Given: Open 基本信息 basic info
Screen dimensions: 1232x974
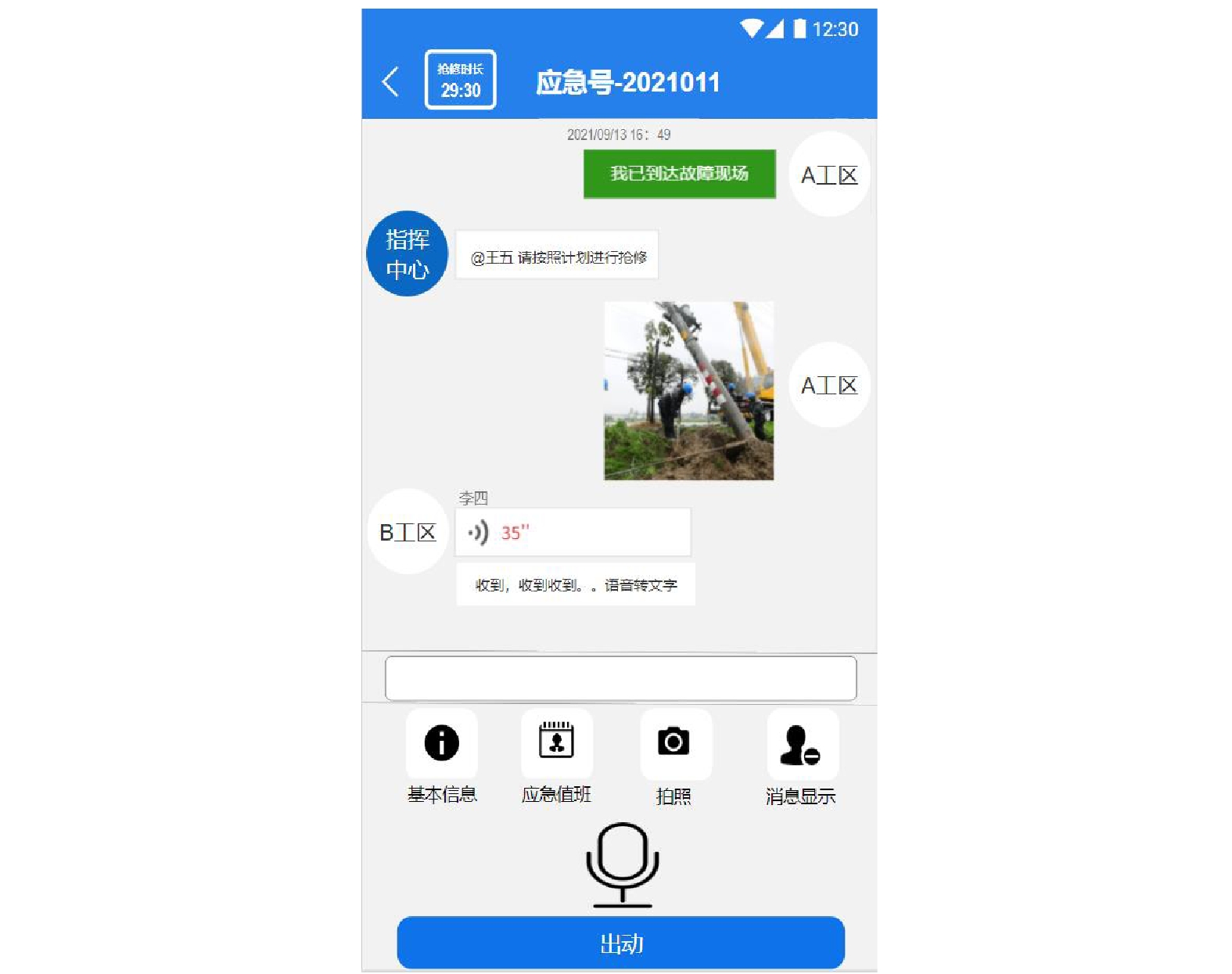Looking at the screenshot, I should (441, 744).
